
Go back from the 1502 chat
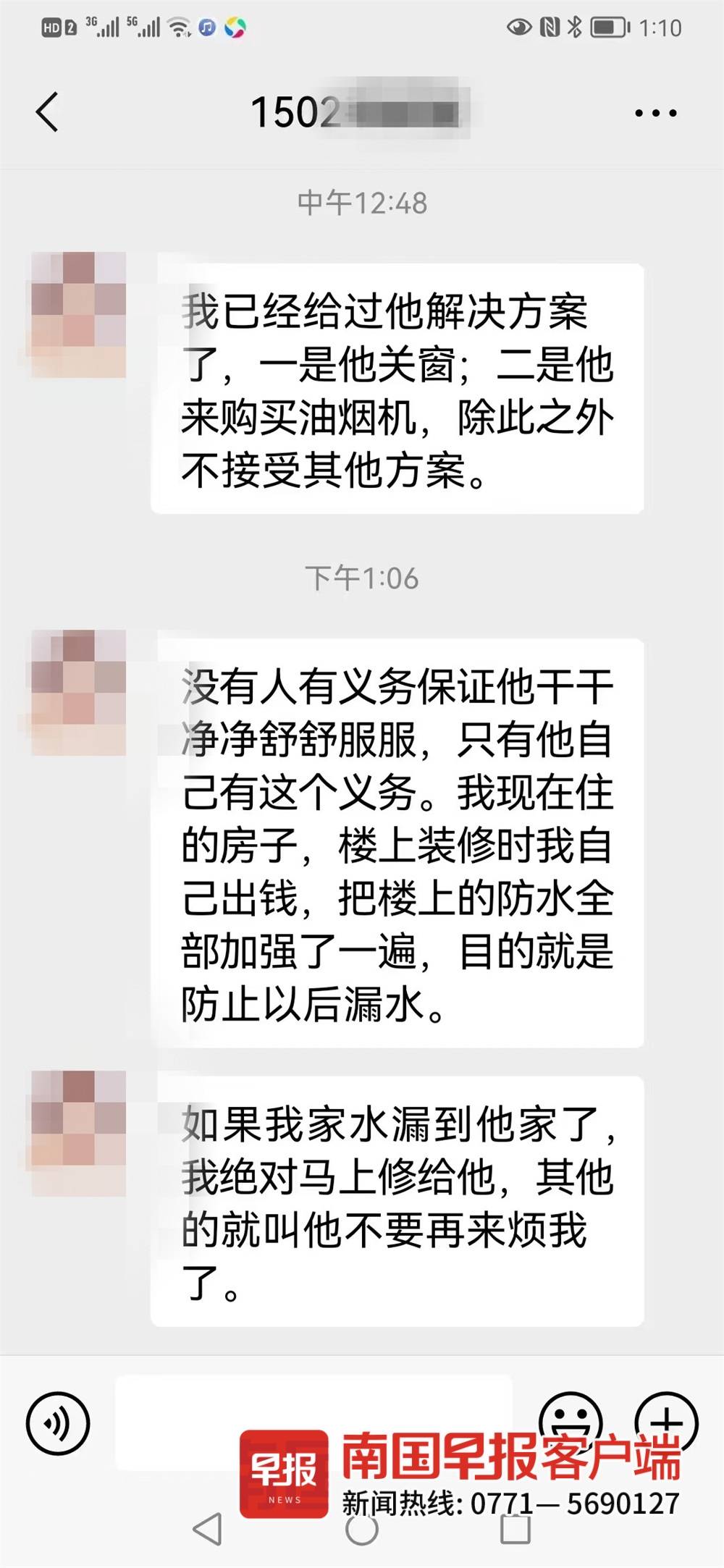pyautogui.click(x=48, y=112)
